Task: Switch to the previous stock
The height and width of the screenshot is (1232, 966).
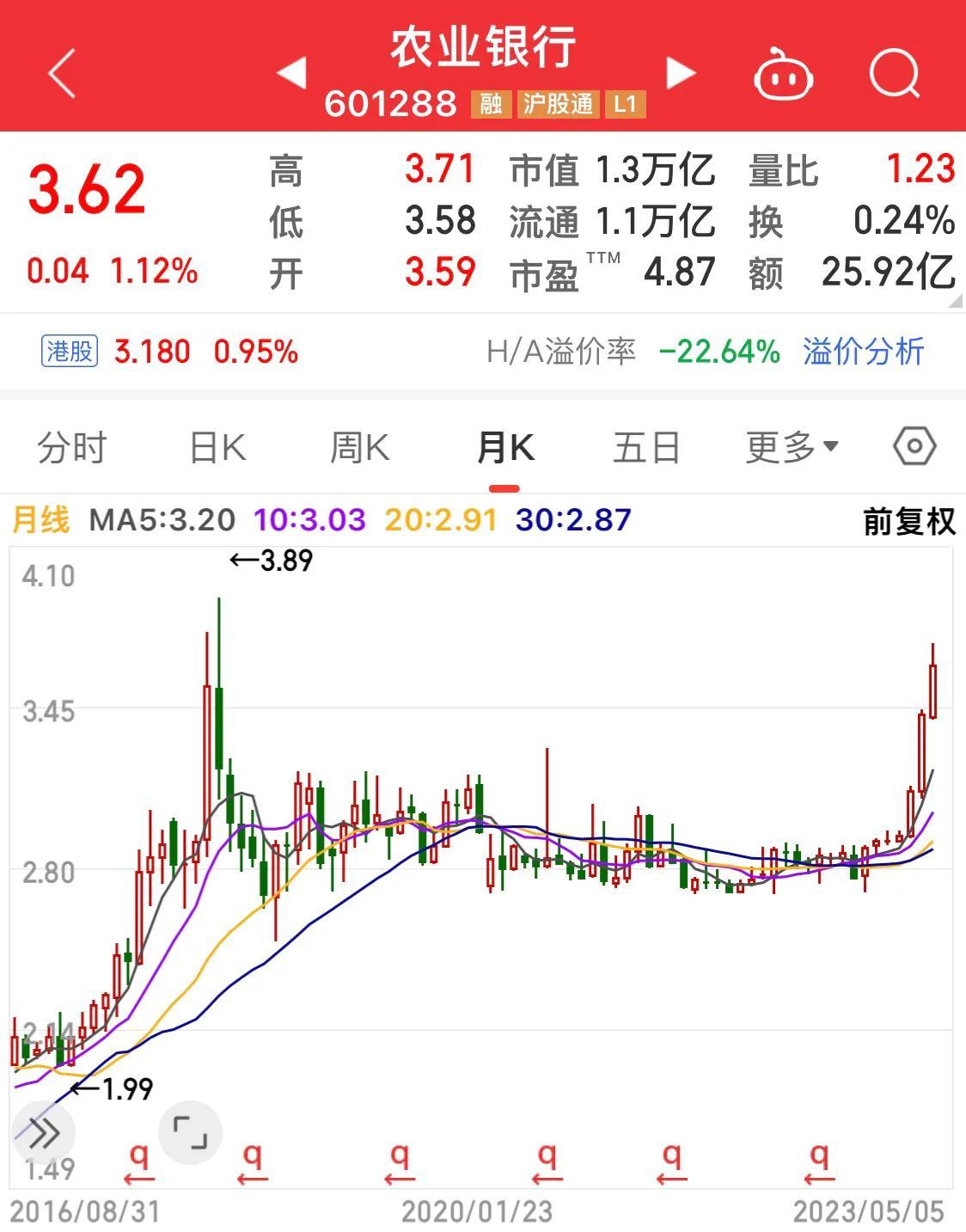Action: coord(292,73)
